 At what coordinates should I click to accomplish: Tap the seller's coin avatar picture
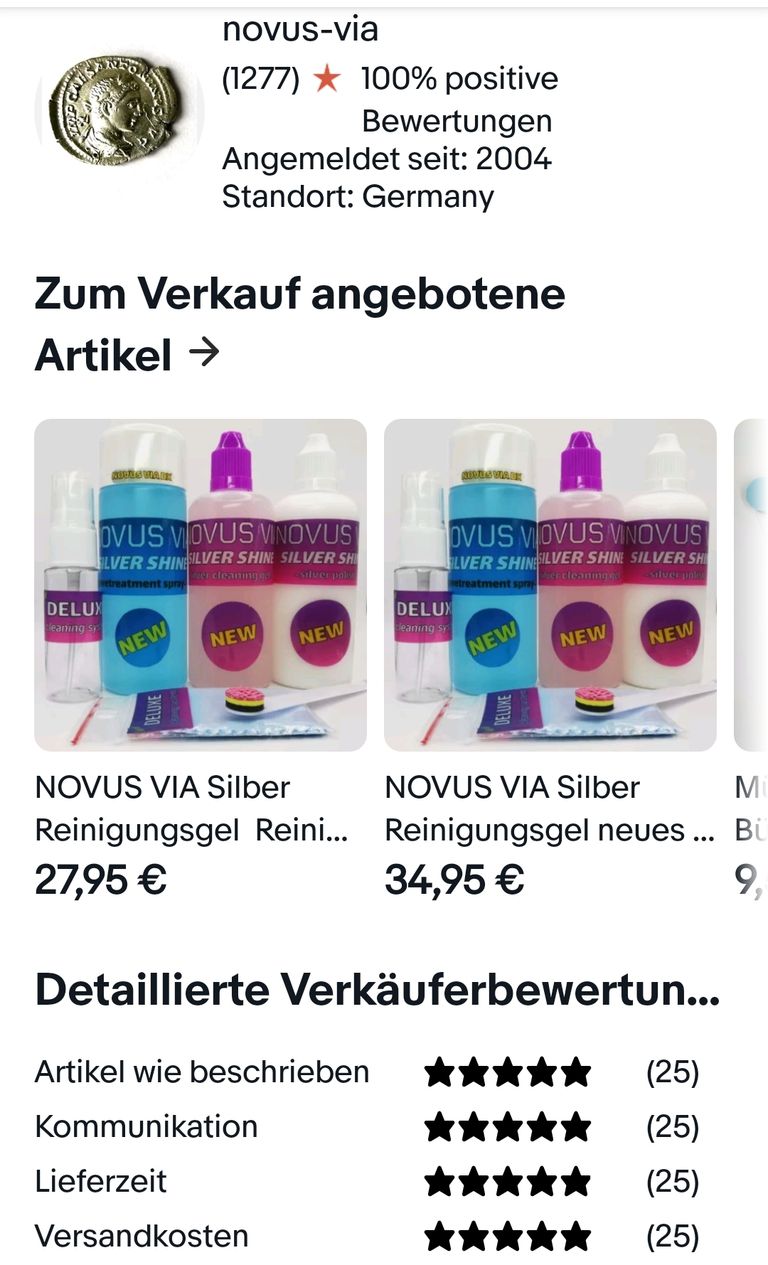(120, 110)
